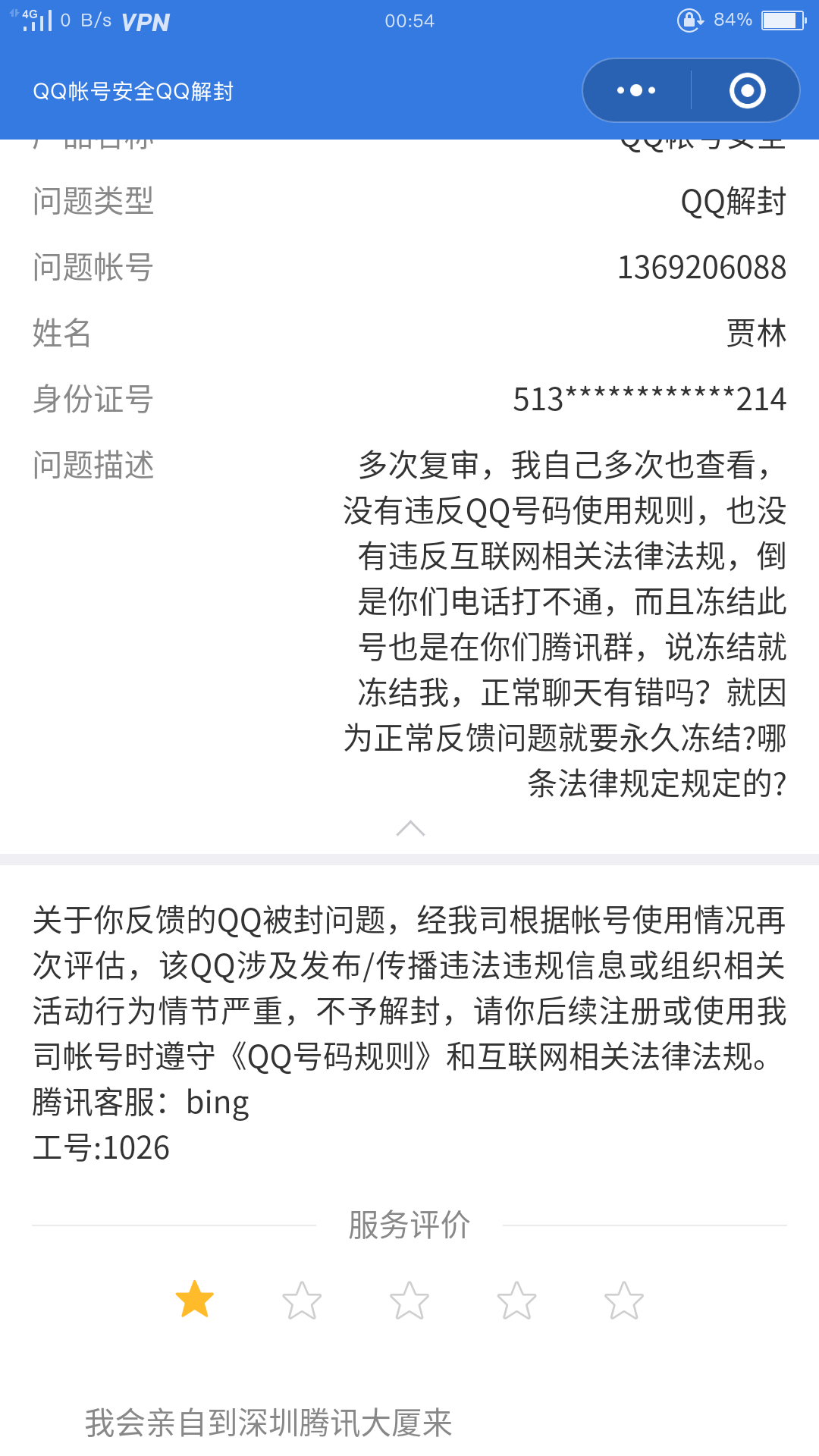
Task: Rate the service four stars
Action: (x=516, y=1300)
